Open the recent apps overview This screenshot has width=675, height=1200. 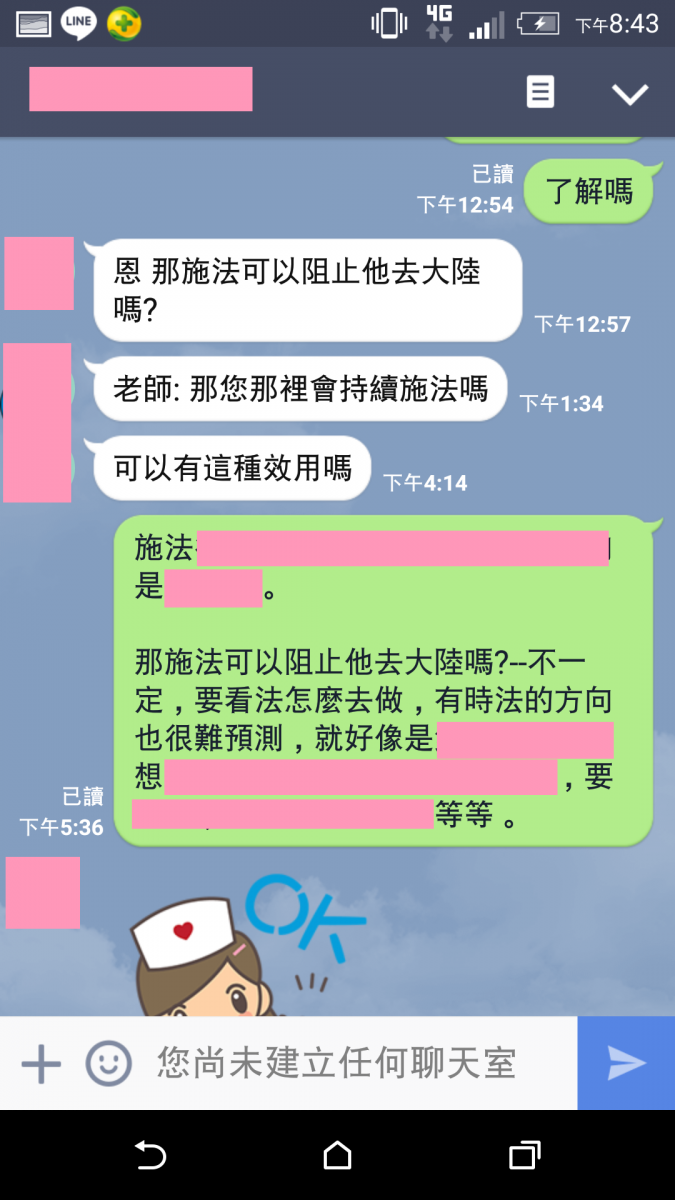pos(524,1156)
